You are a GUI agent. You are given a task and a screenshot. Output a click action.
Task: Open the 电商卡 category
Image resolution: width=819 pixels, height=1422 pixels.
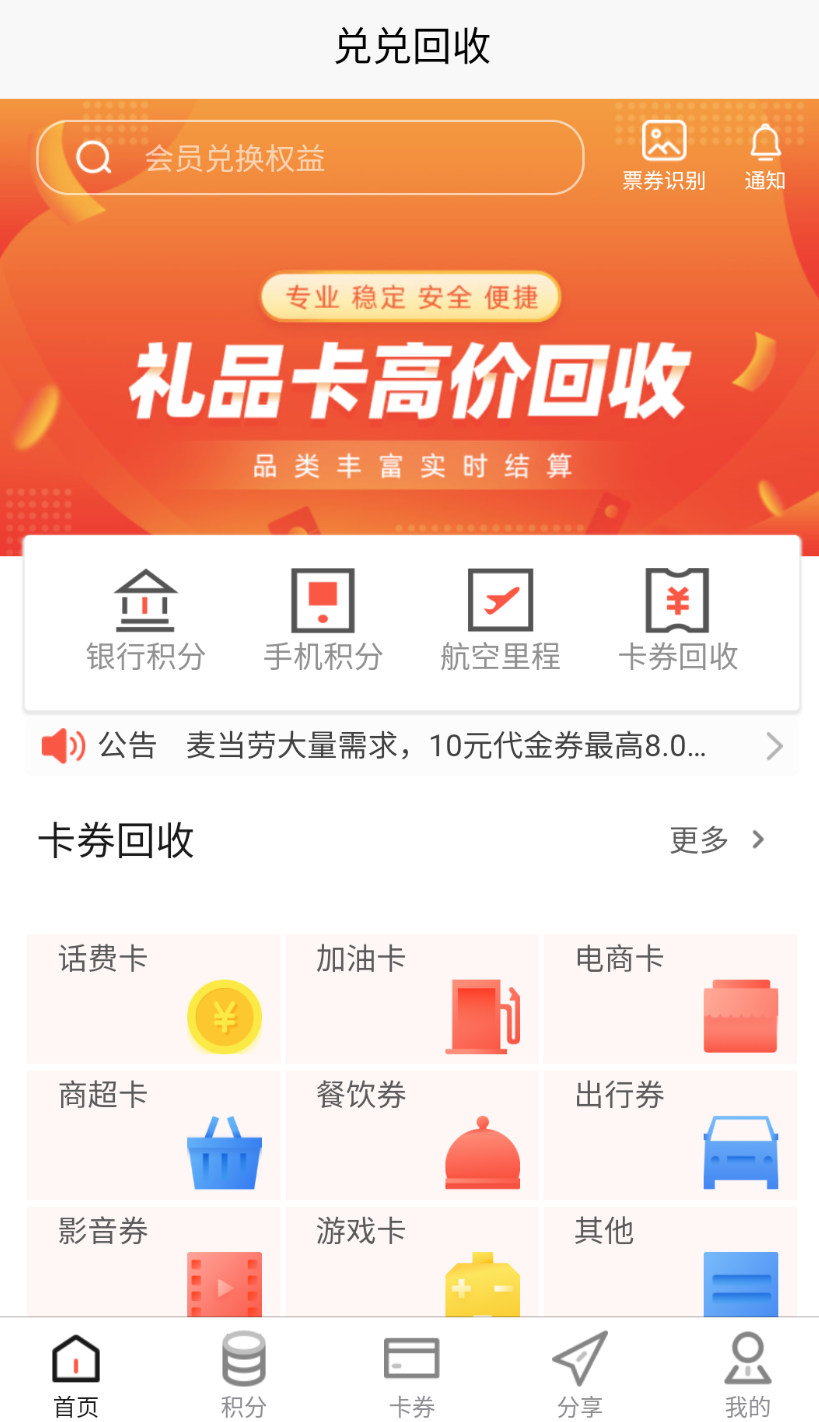(669, 998)
